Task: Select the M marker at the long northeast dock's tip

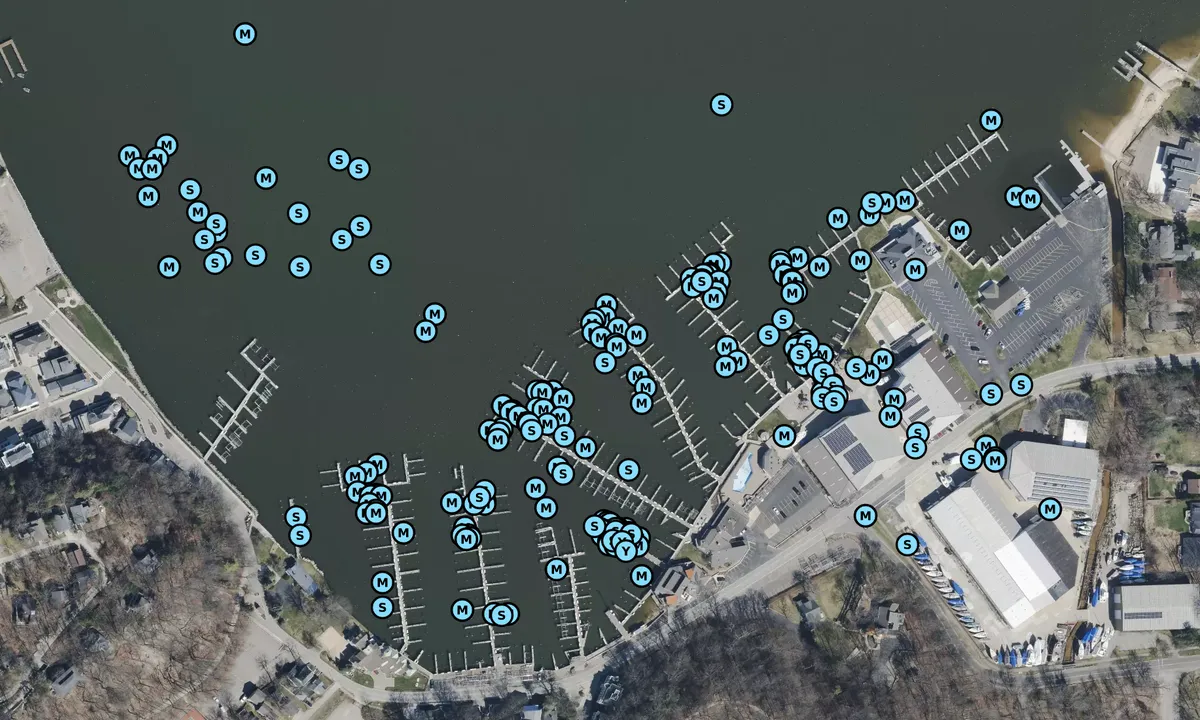Action: [991, 121]
